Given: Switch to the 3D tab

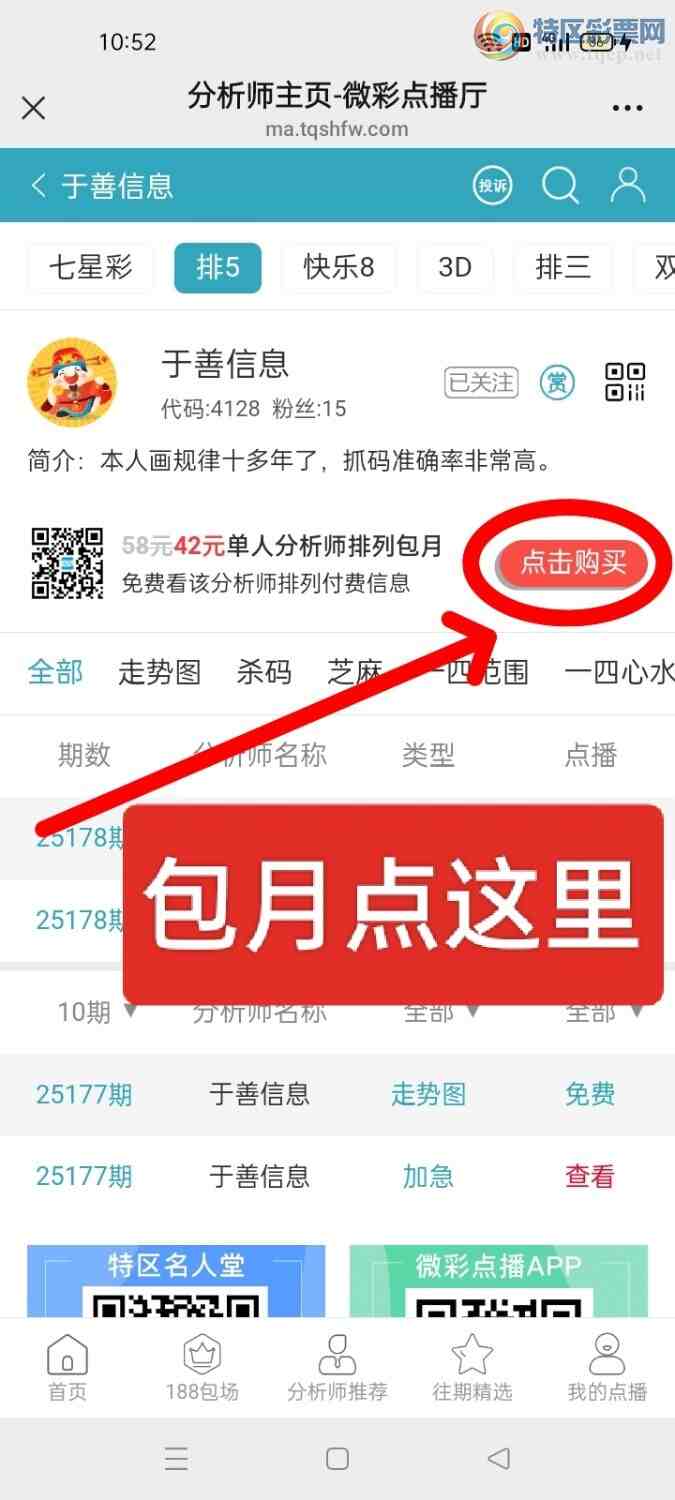Looking at the screenshot, I should (x=454, y=267).
